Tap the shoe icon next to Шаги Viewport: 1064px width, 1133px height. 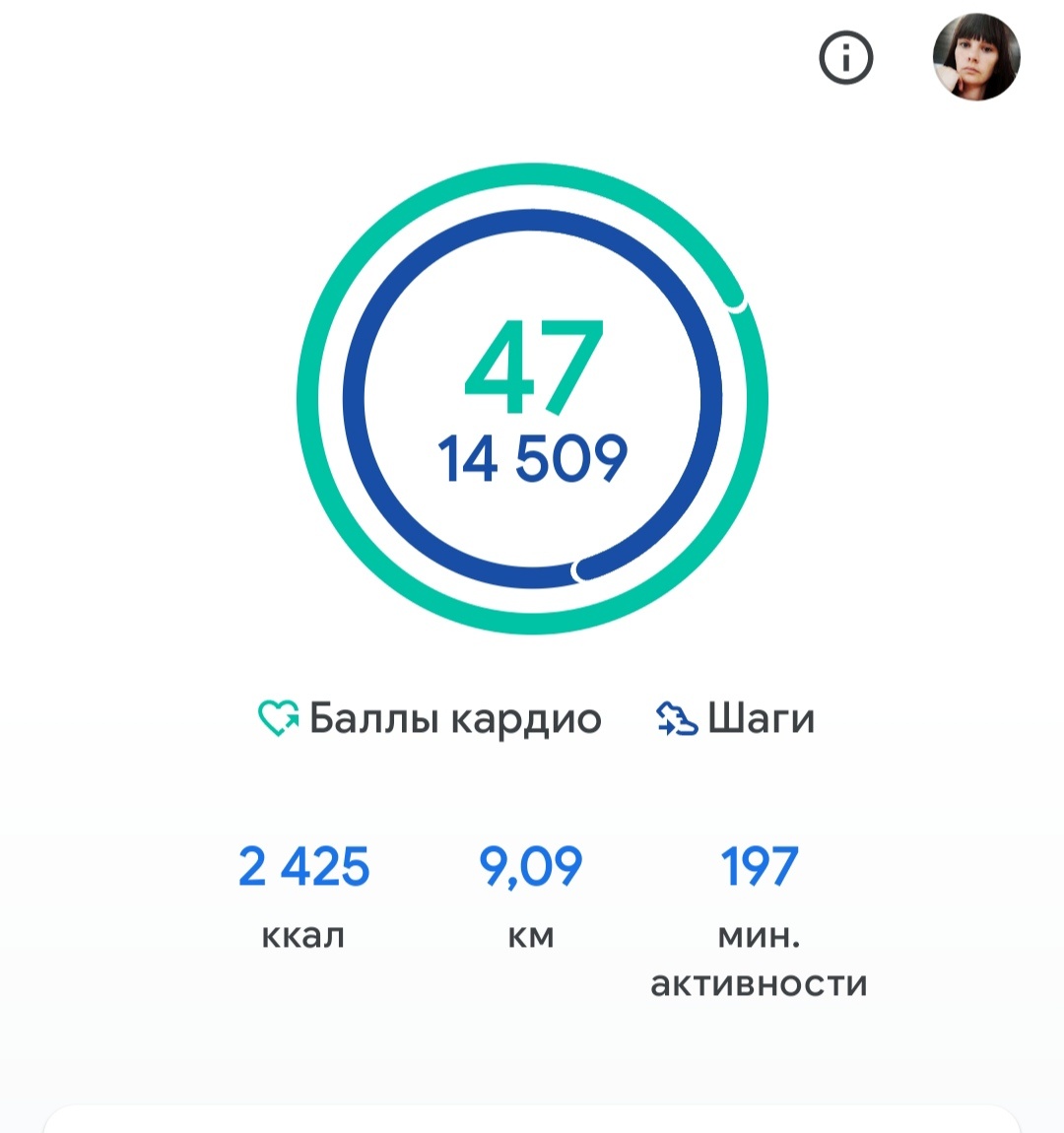678,717
